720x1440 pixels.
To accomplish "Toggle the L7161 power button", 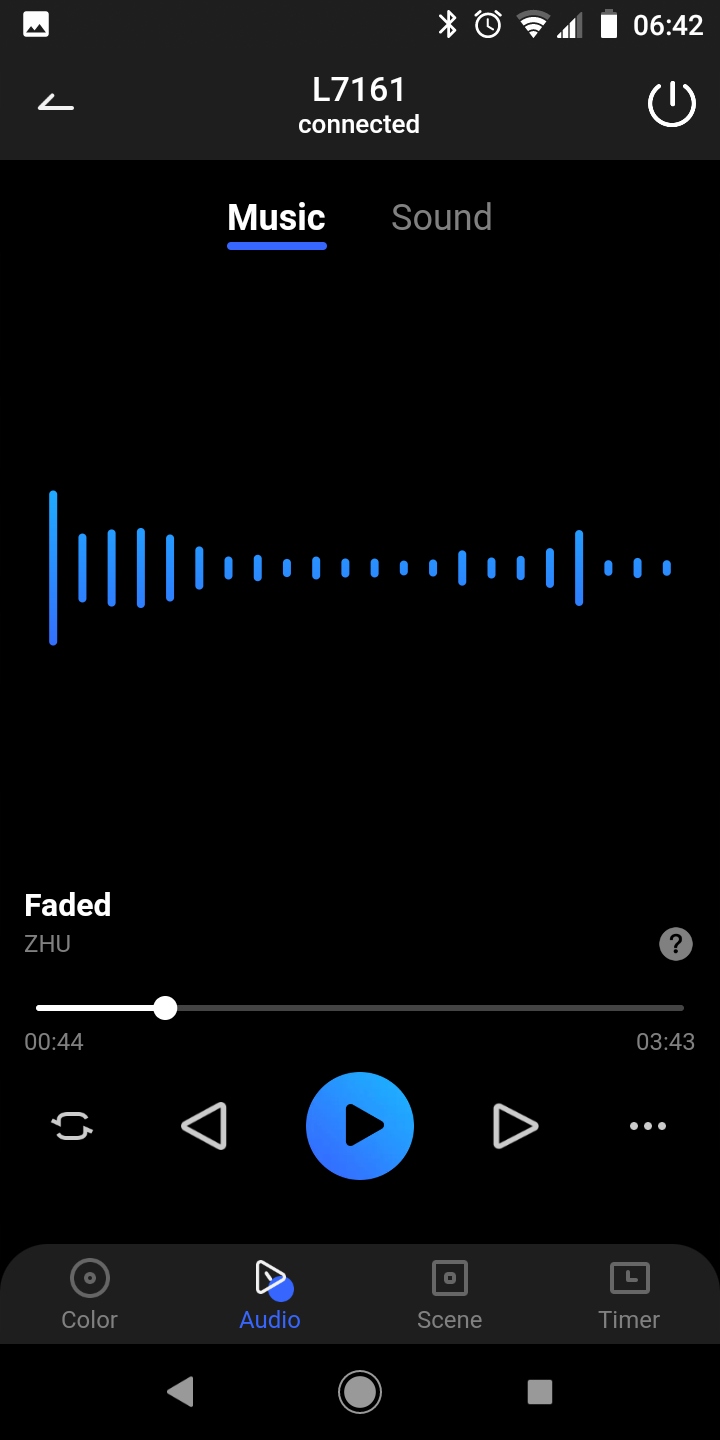I will pos(671,103).
